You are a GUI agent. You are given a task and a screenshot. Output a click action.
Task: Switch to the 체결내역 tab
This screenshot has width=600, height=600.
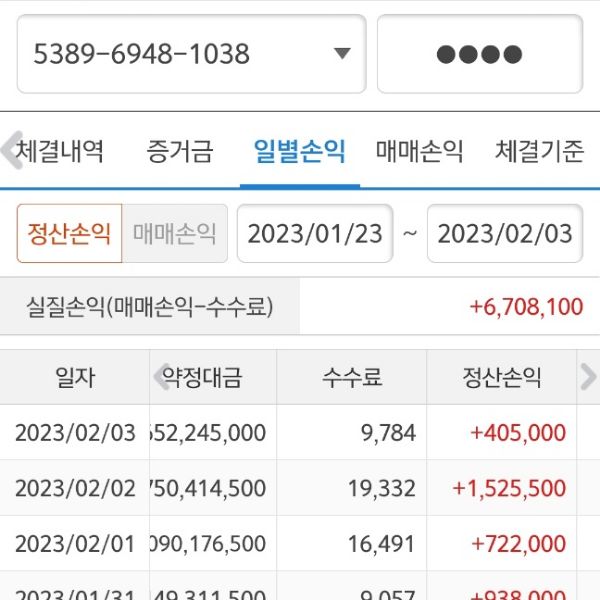click(x=61, y=152)
